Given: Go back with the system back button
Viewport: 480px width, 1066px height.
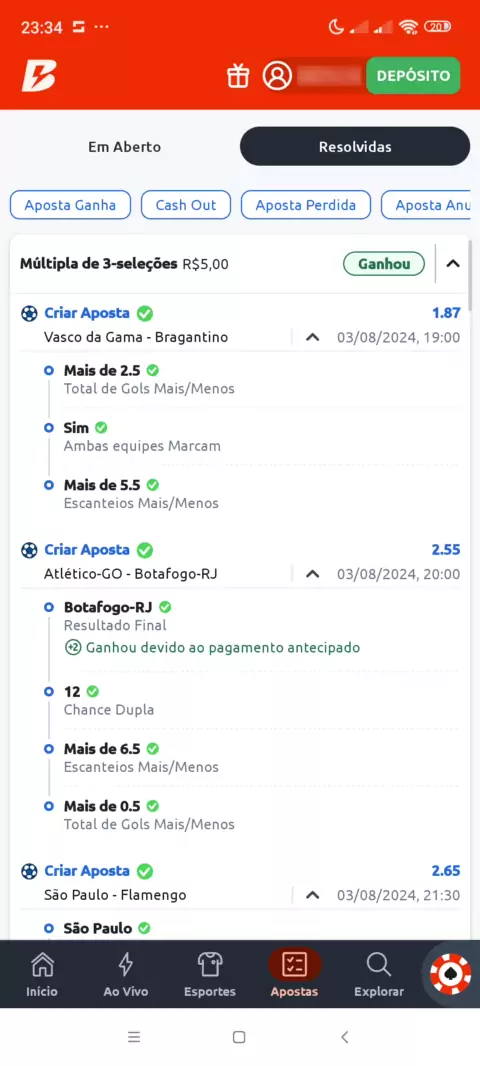Looking at the screenshot, I should tap(345, 1037).
